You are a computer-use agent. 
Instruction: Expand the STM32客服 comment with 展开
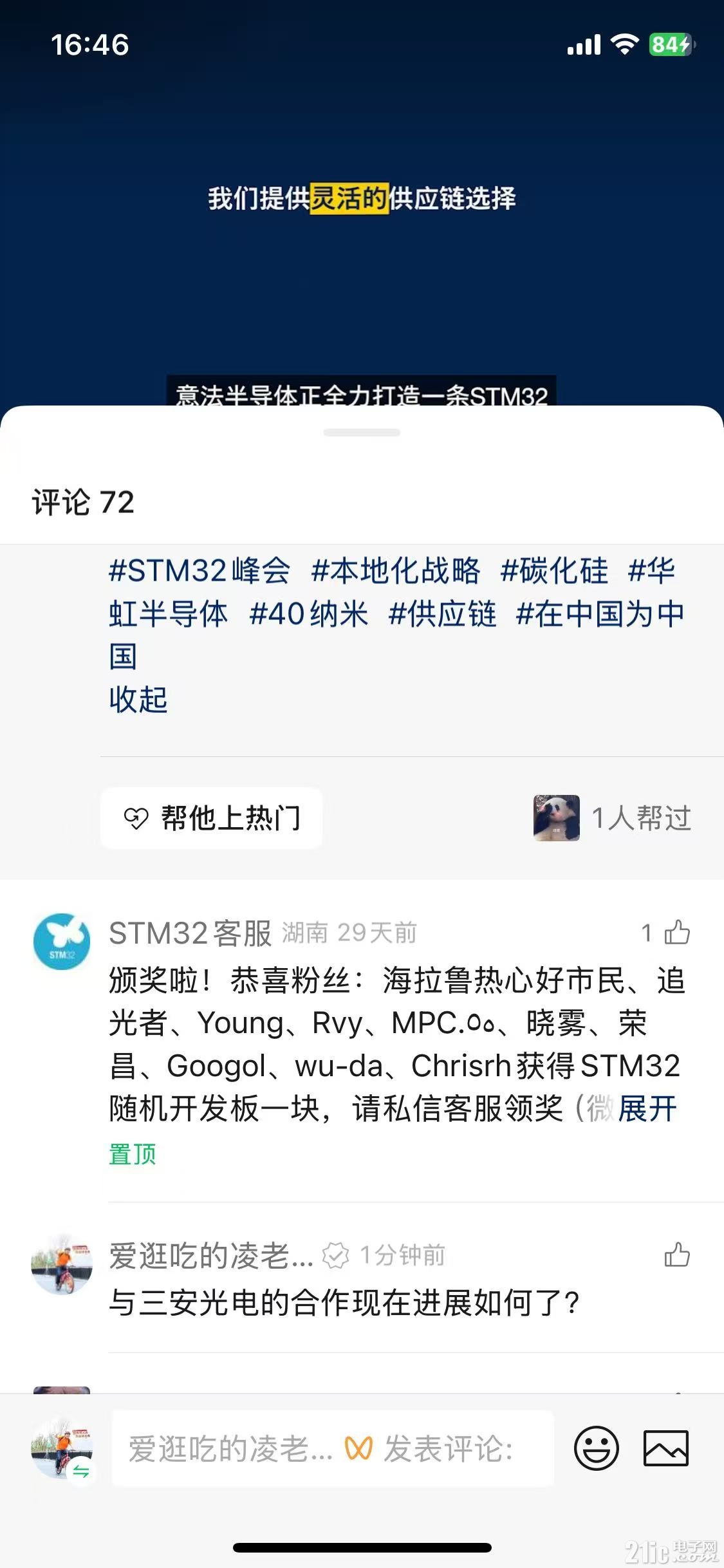click(x=647, y=1108)
